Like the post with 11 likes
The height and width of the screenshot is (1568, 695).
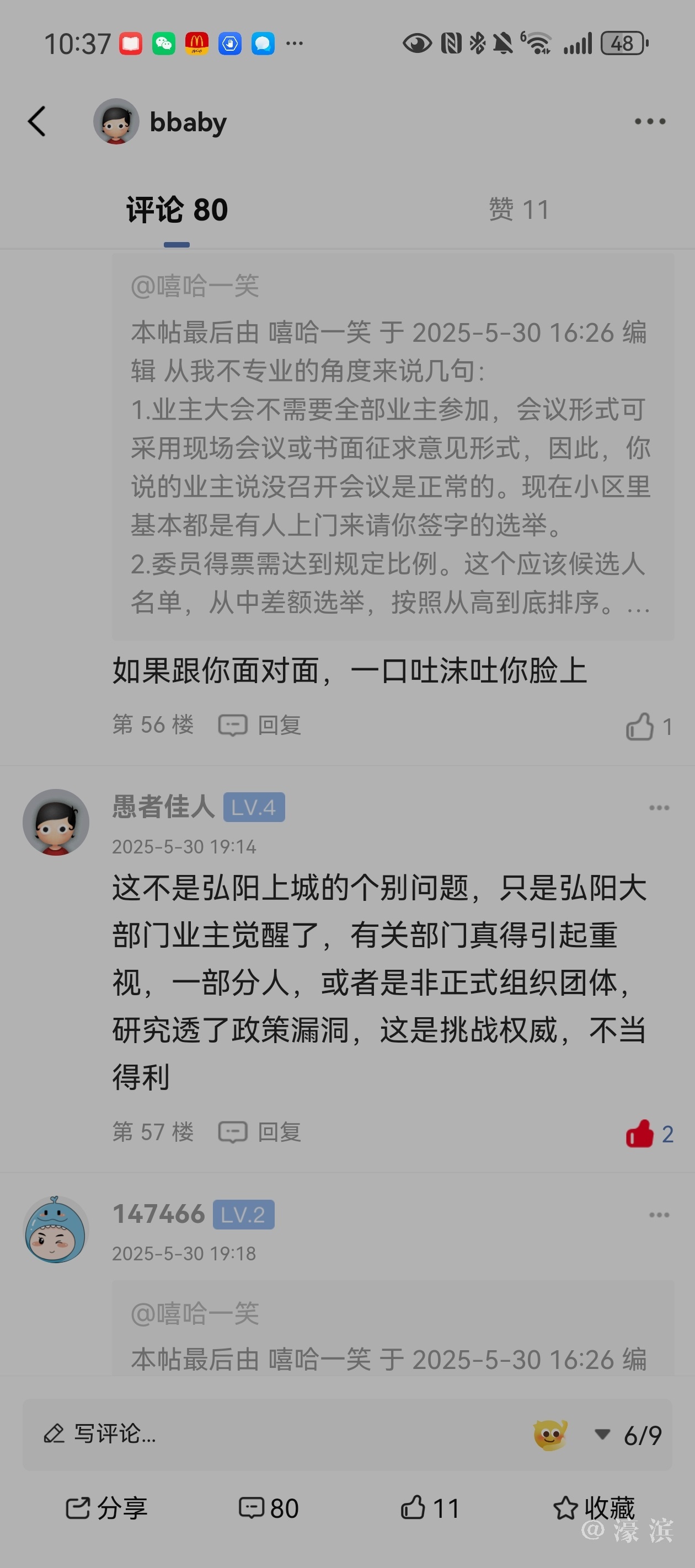(430, 1508)
